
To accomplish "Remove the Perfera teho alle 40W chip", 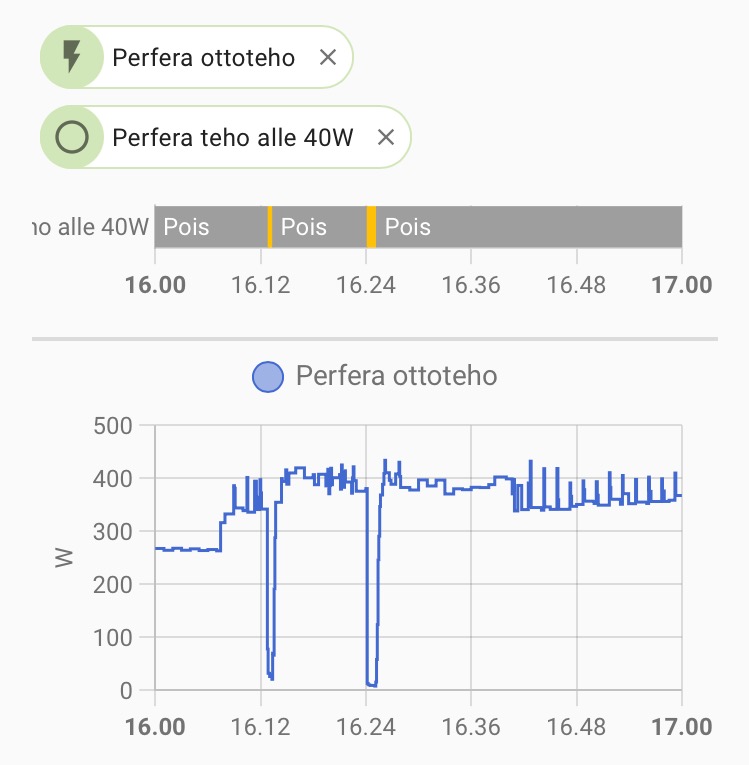I will [386, 138].
